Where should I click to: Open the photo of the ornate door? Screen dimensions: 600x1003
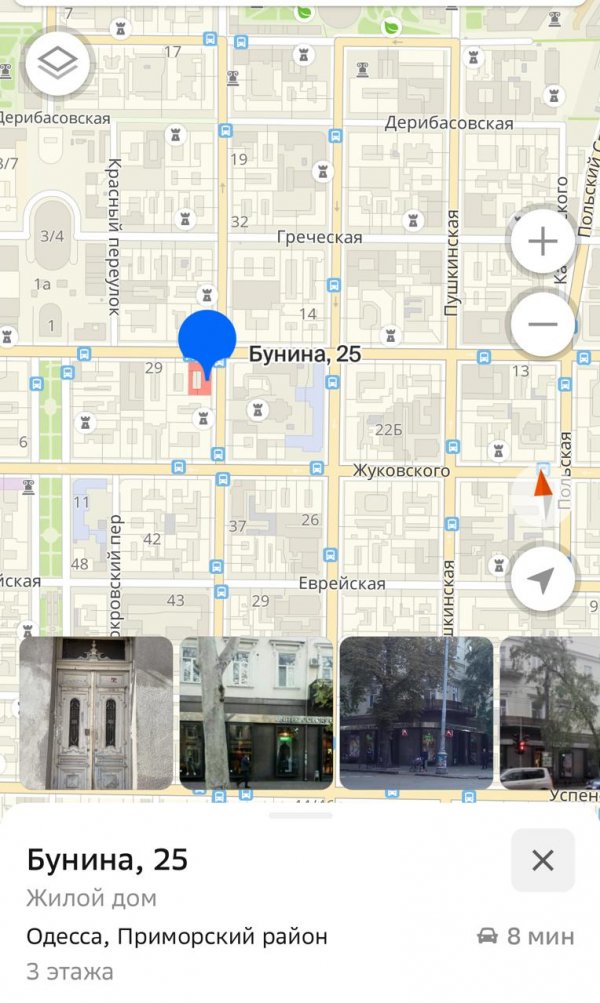[96, 713]
